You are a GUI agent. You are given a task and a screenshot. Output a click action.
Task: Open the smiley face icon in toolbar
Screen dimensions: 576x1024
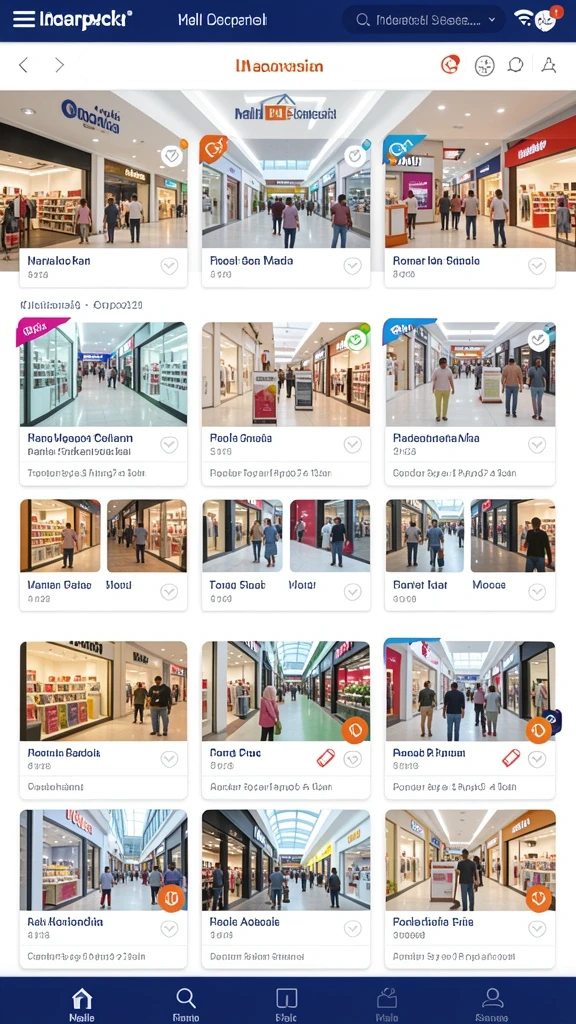click(484, 65)
